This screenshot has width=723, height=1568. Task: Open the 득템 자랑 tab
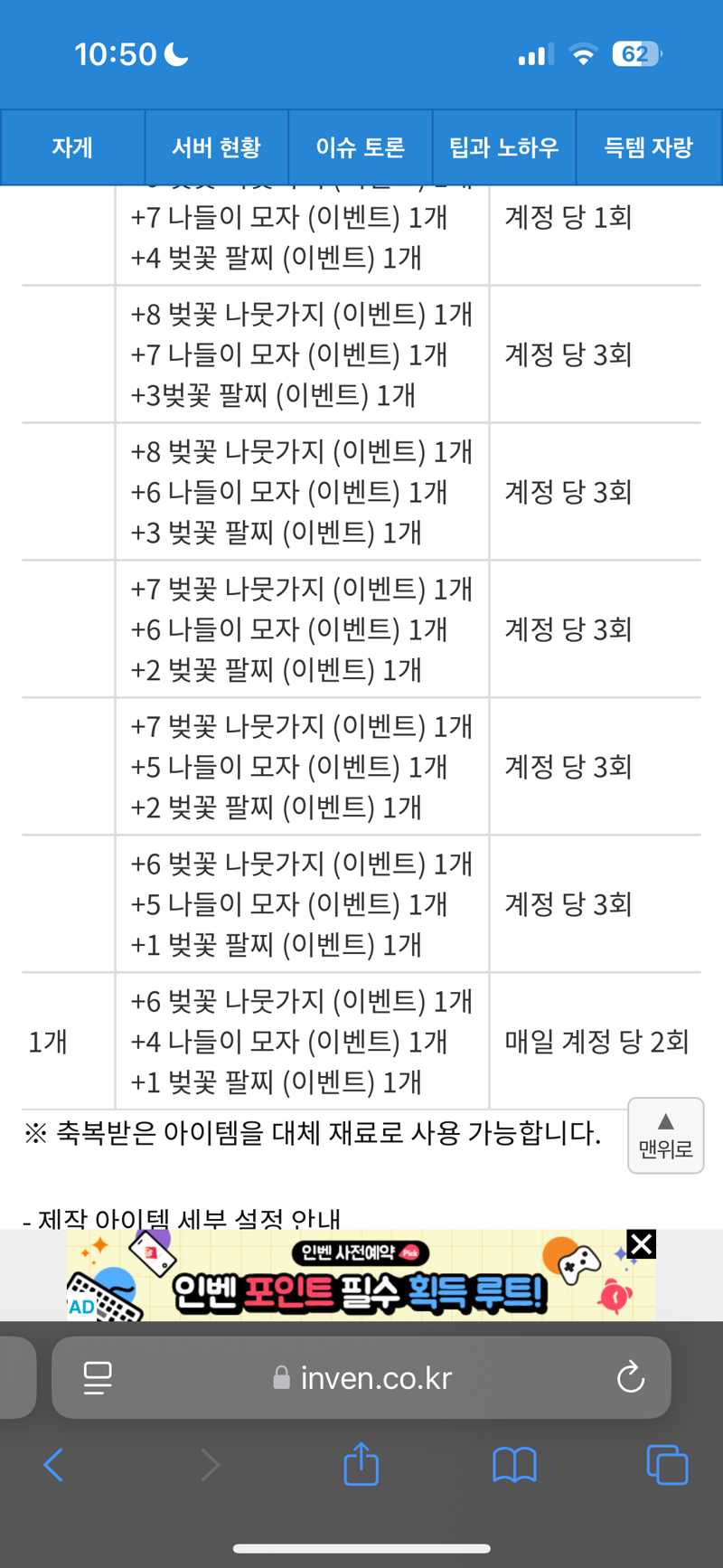649,147
